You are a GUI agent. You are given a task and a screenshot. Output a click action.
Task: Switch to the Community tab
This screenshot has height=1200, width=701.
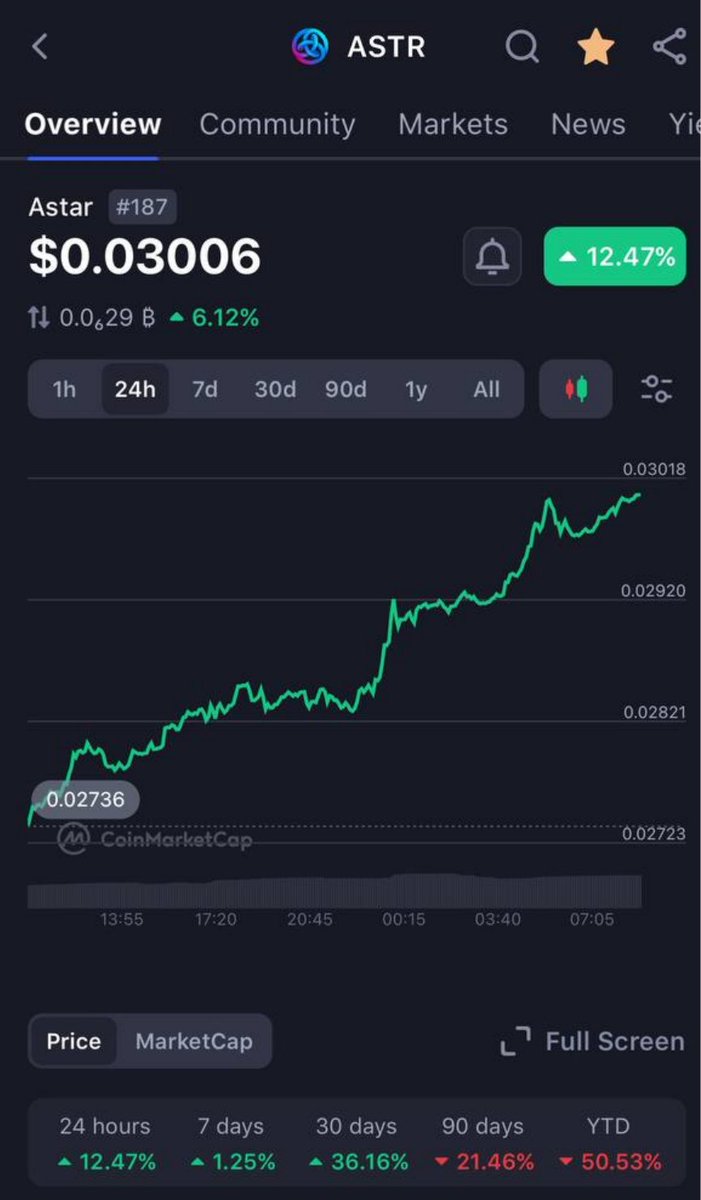click(x=277, y=124)
